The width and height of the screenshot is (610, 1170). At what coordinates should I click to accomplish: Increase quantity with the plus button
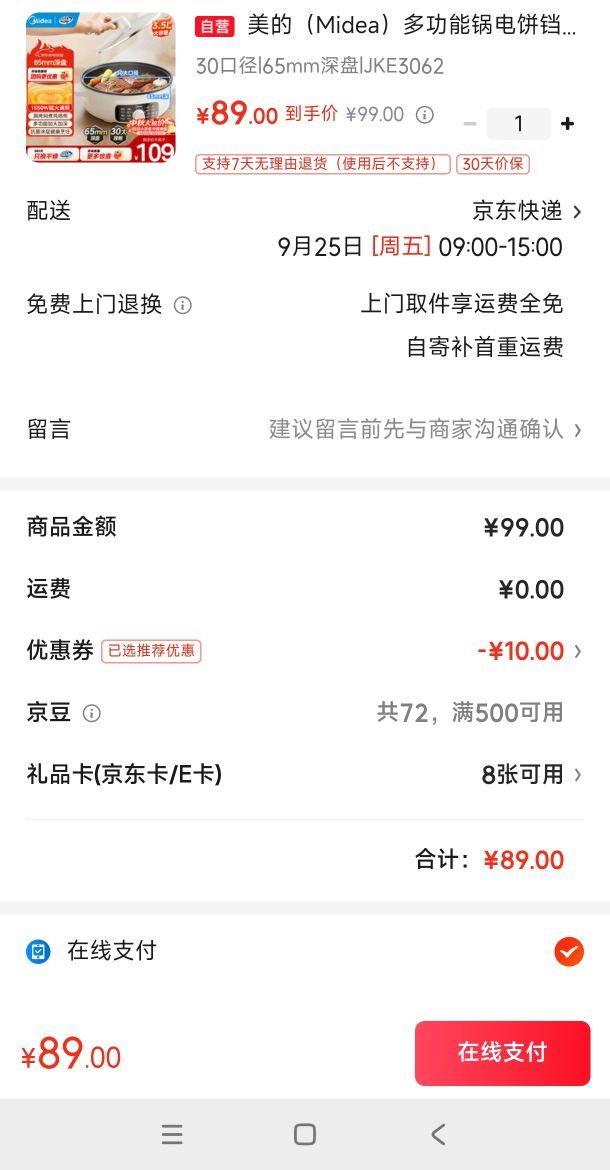point(567,124)
